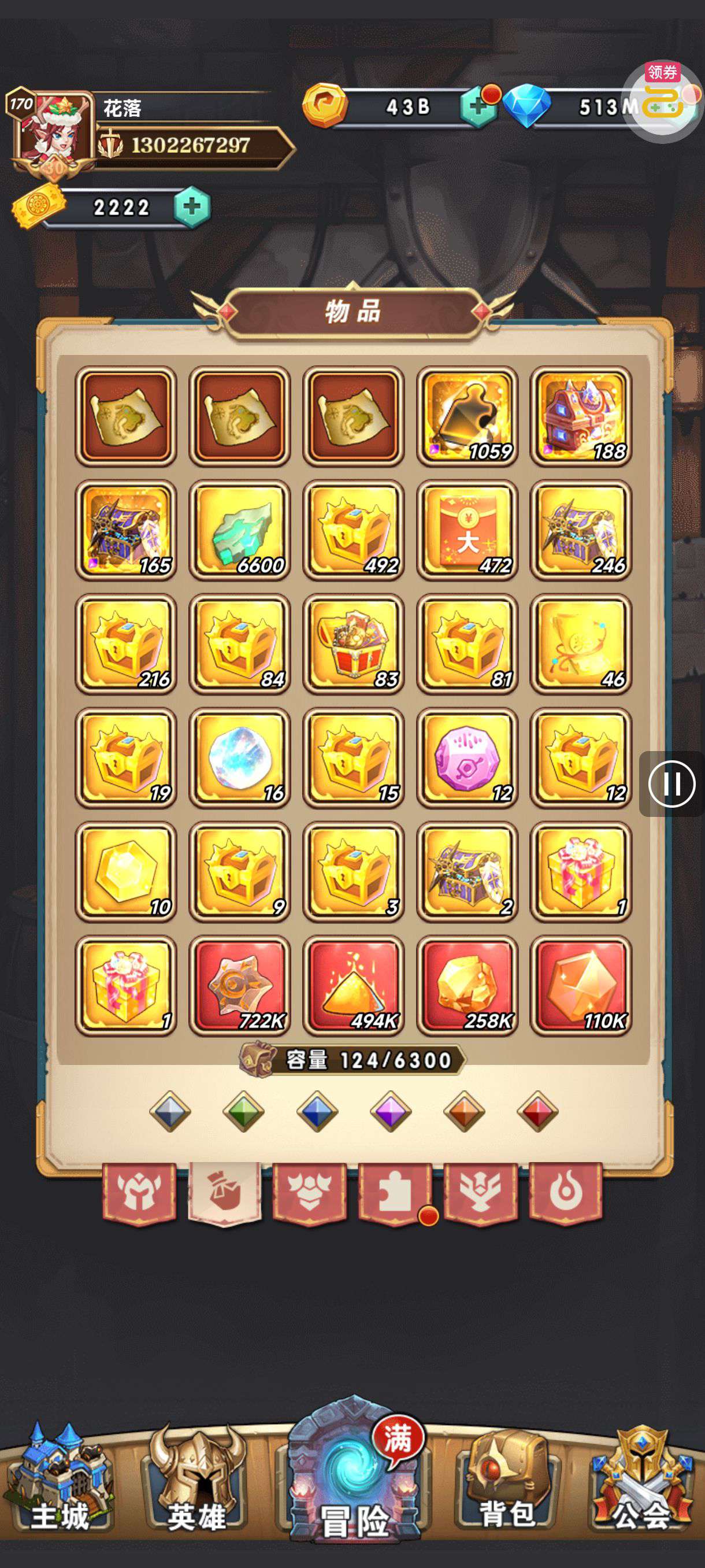Open the puzzle piece item with 1059
Viewport: 705px width, 1568px height.
coord(466,416)
